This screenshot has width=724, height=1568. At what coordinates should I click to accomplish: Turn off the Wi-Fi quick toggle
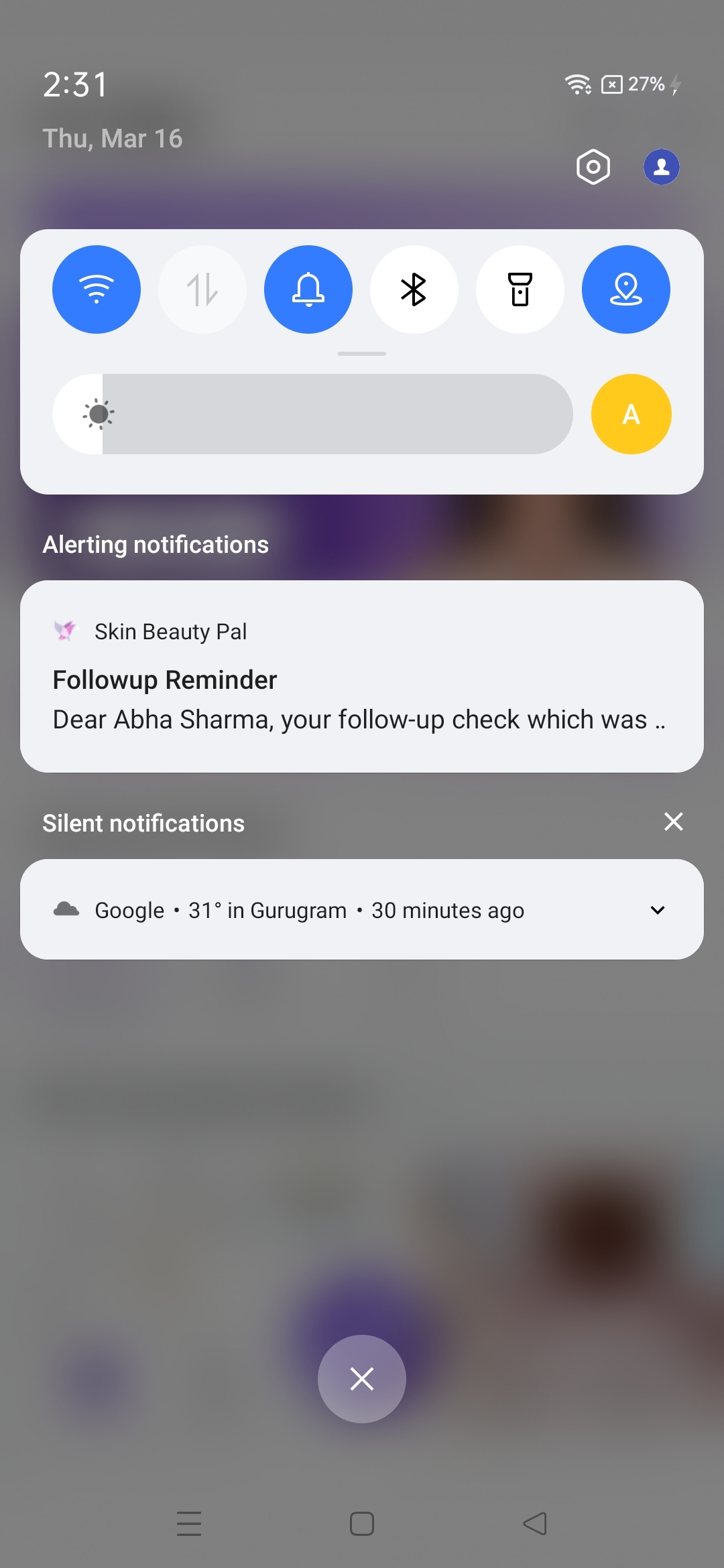[97, 289]
